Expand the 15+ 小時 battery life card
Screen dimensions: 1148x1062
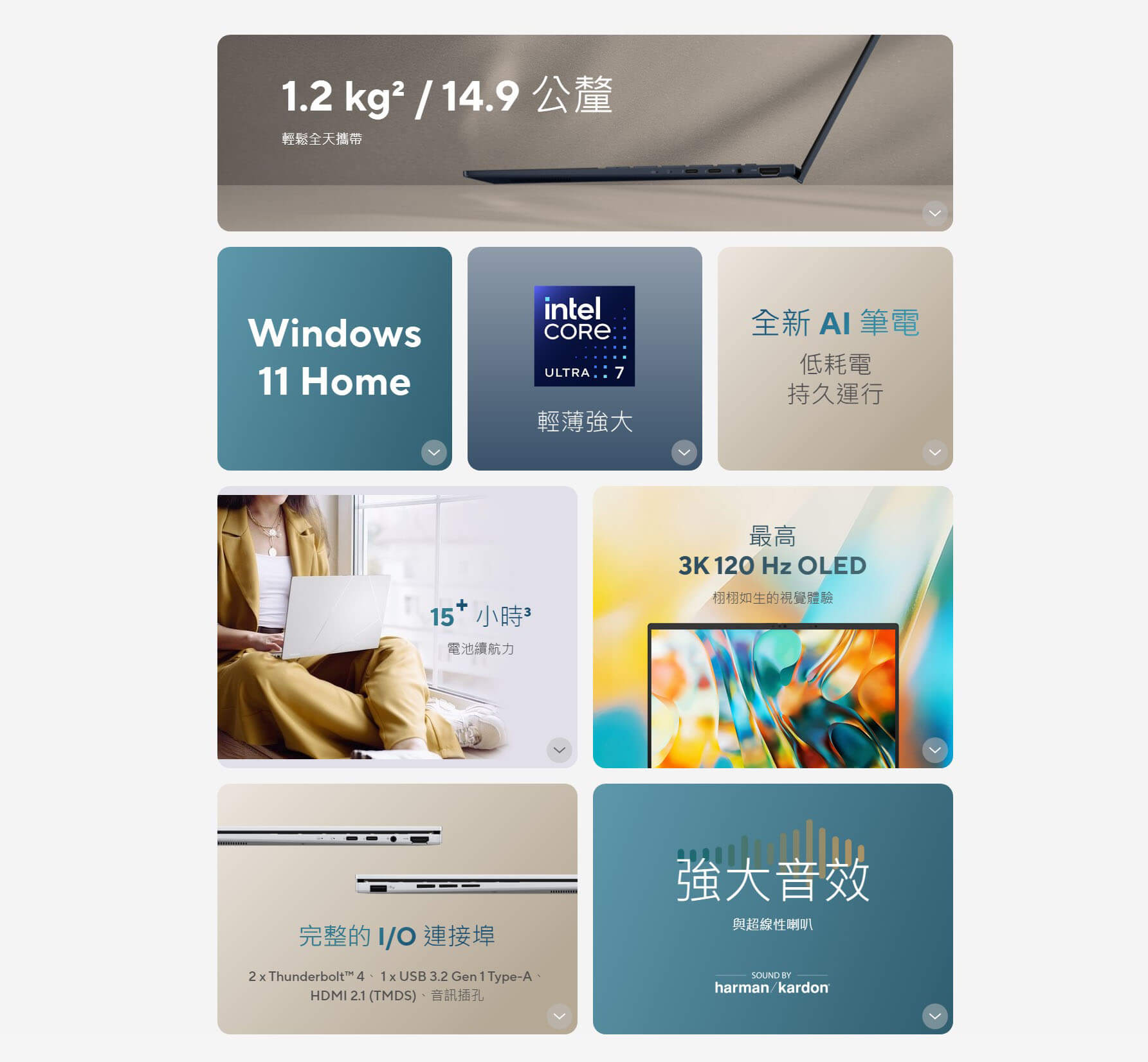click(x=559, y=750)
